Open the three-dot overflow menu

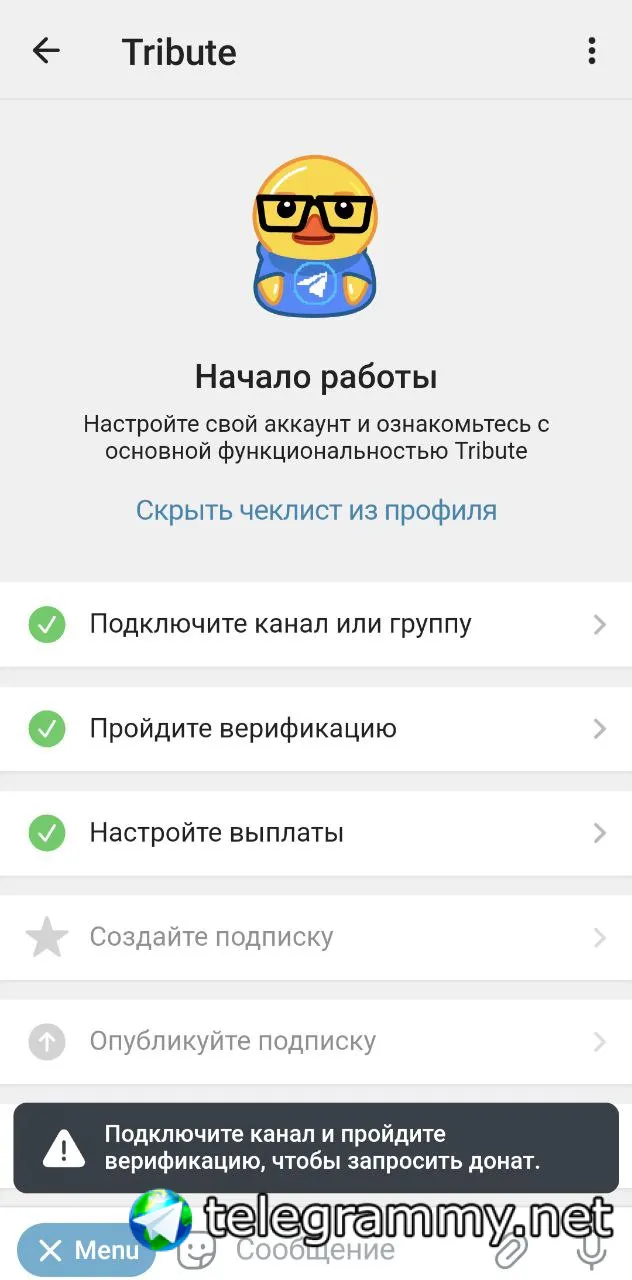point(592,51)
